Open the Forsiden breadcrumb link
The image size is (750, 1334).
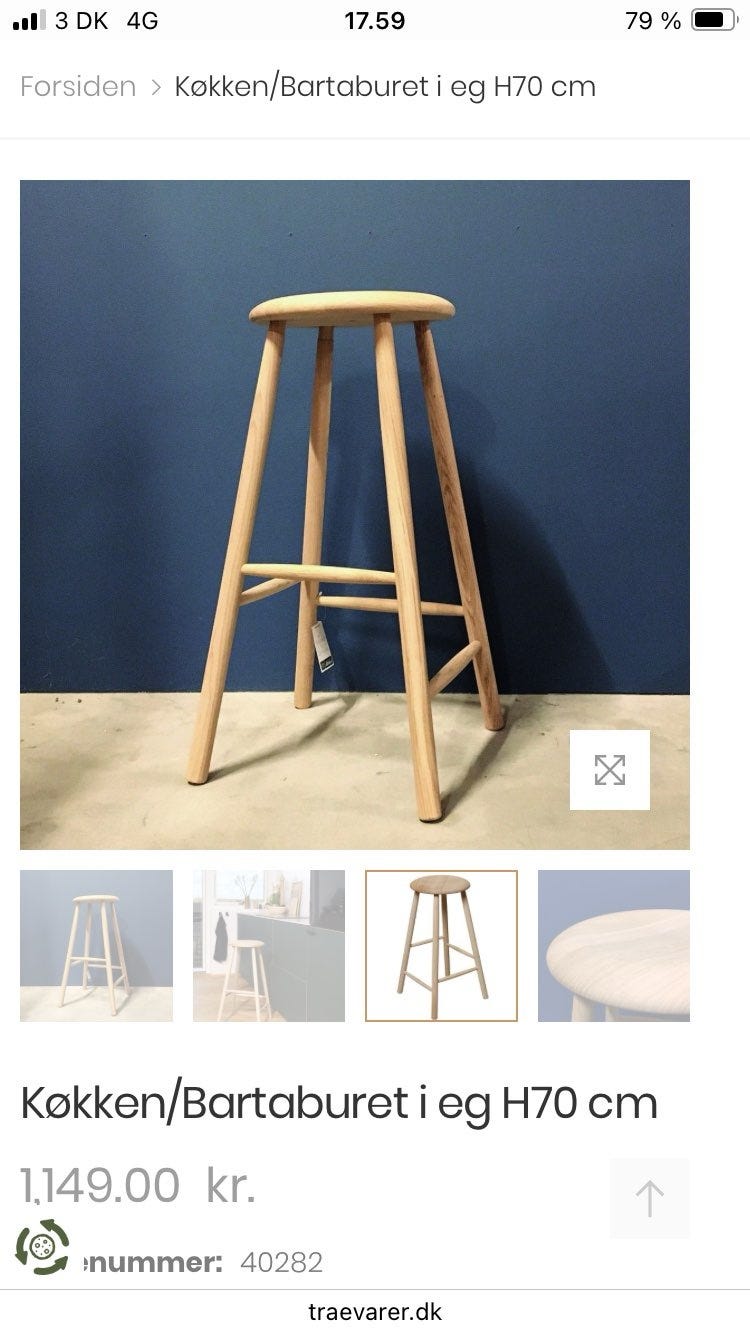tap(77, 87)
